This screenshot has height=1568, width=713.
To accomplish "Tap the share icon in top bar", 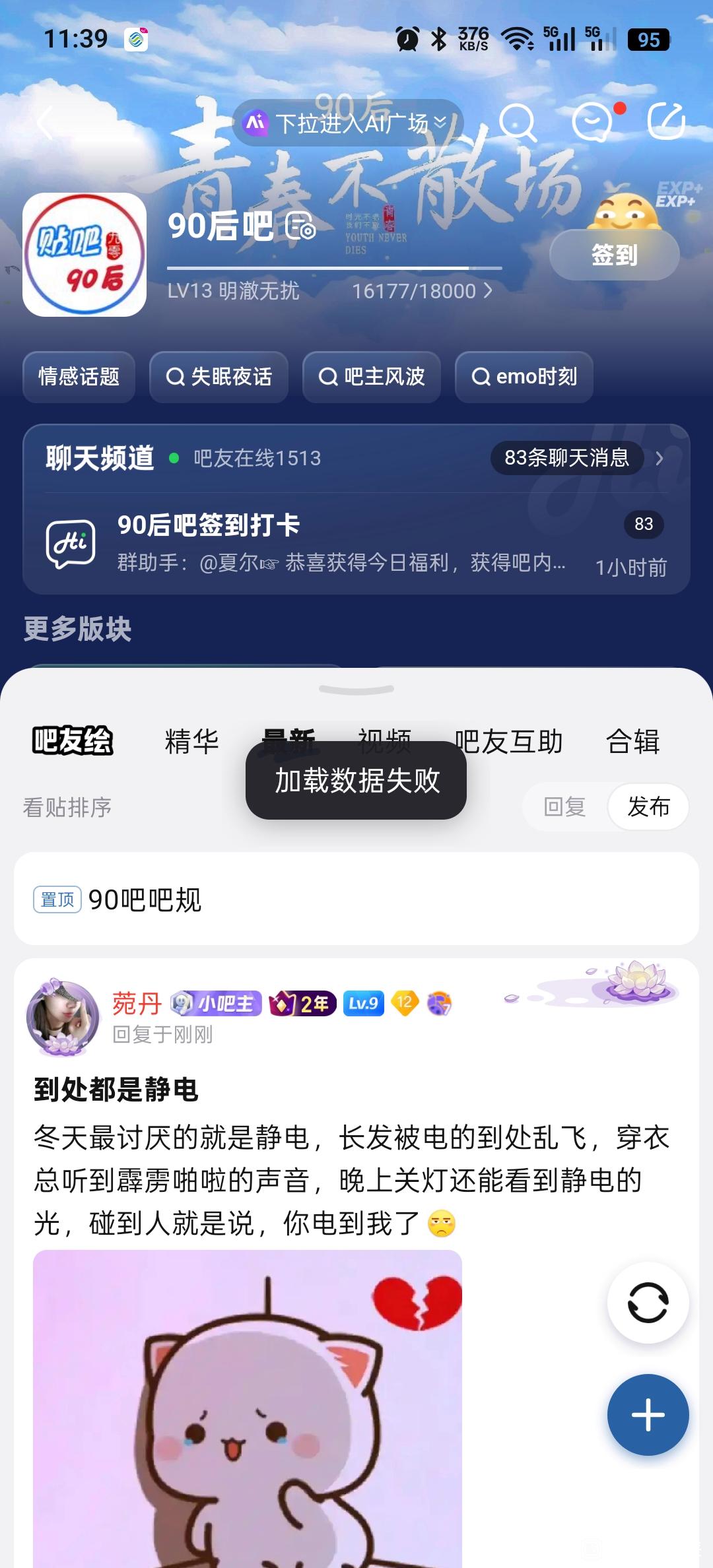I will [x=665, y=122].
